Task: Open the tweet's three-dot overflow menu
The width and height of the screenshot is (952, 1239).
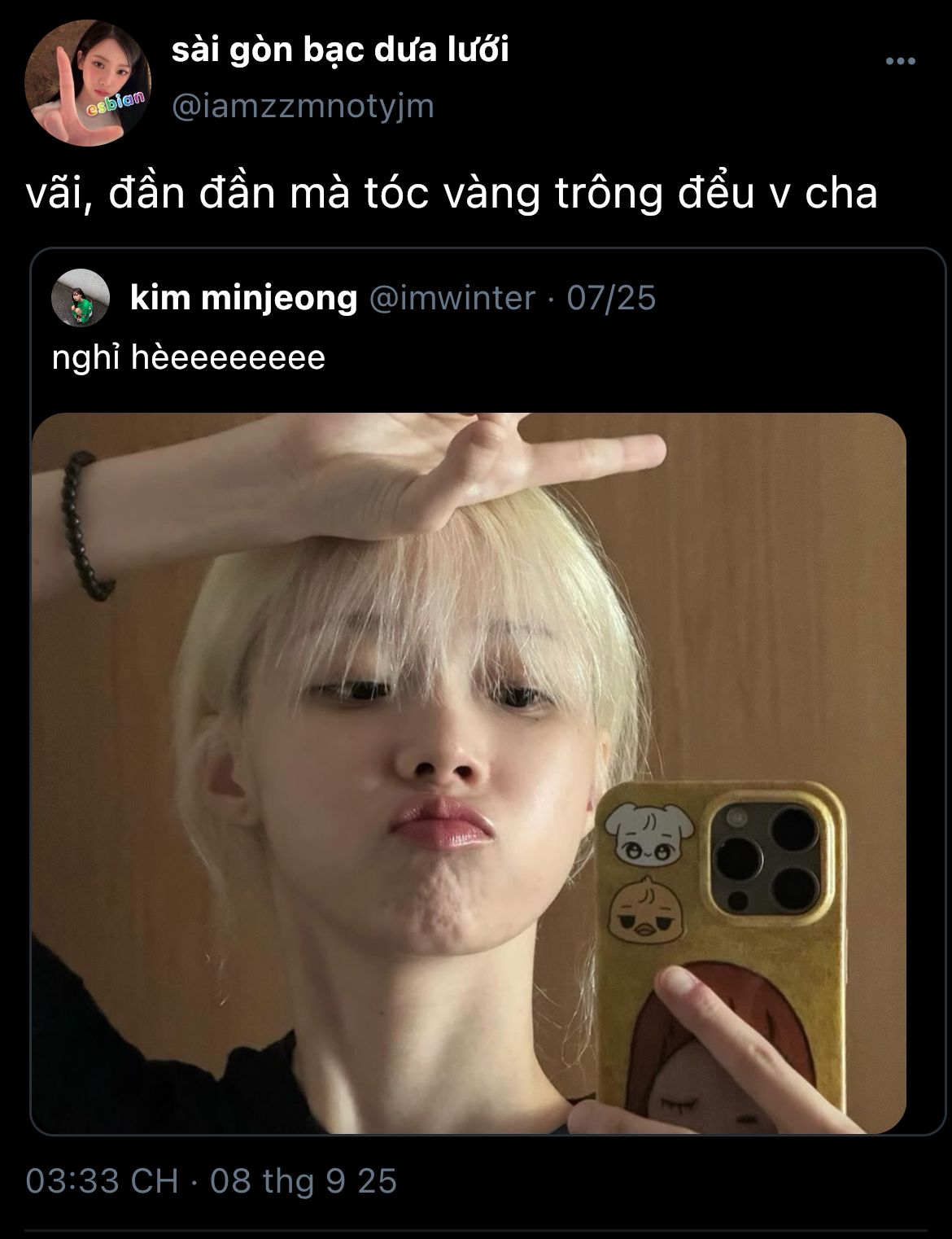Action: (901, 62)
